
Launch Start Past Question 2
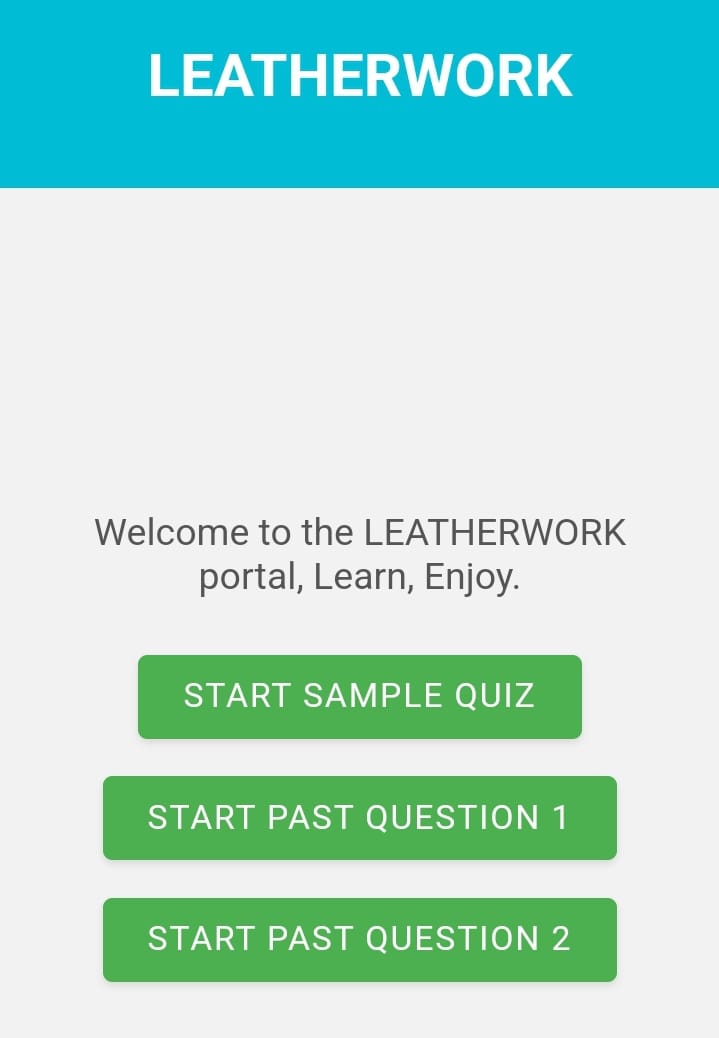pyautogui.click(x=359, y=939)
